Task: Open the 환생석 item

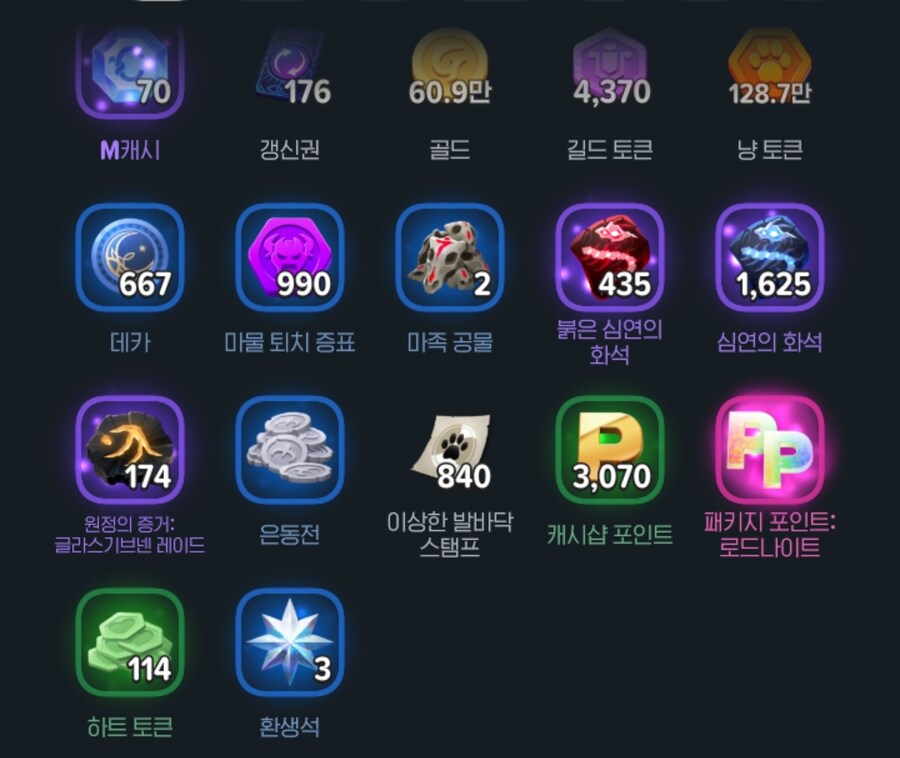Action: (290, 642)
